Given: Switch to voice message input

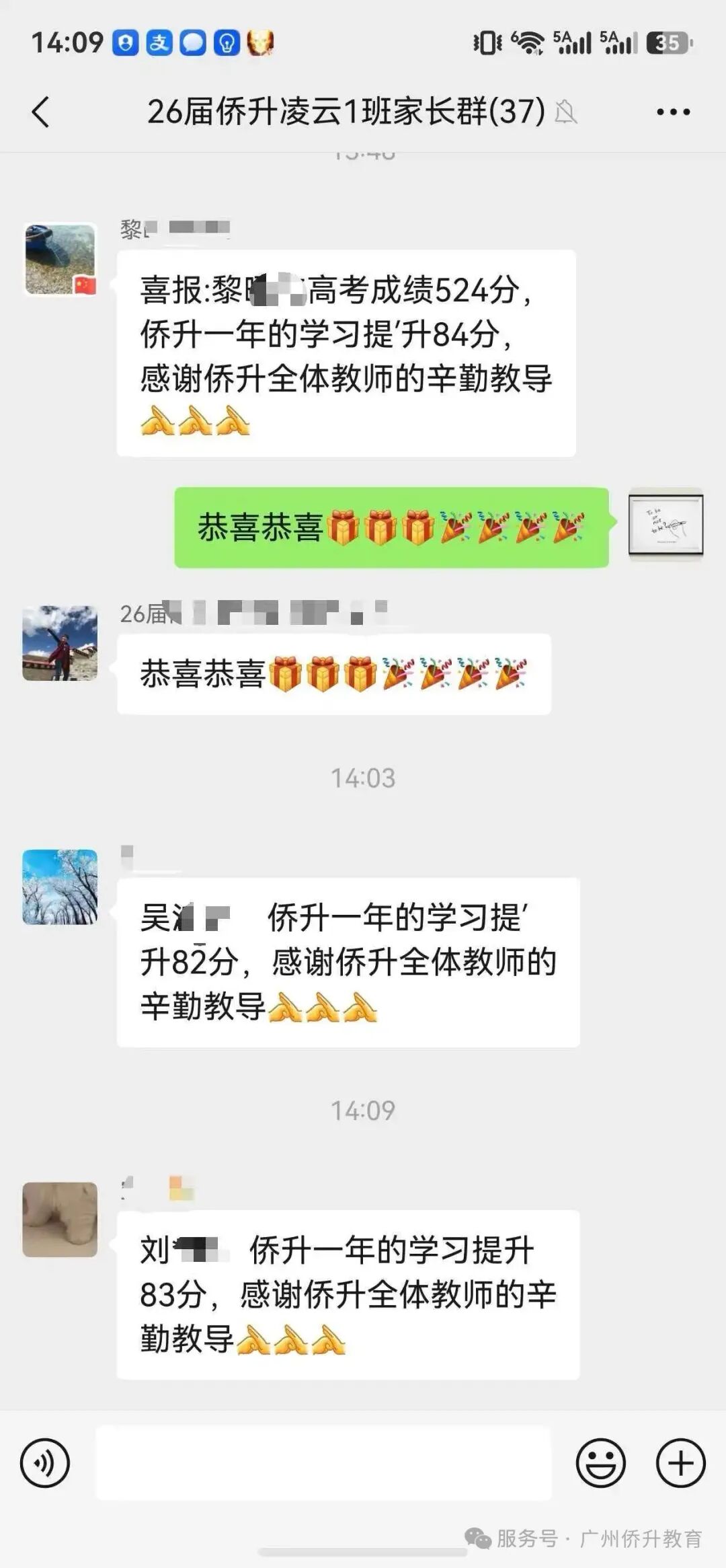Looking at the screenshot, I should (x=45, y=1463).
